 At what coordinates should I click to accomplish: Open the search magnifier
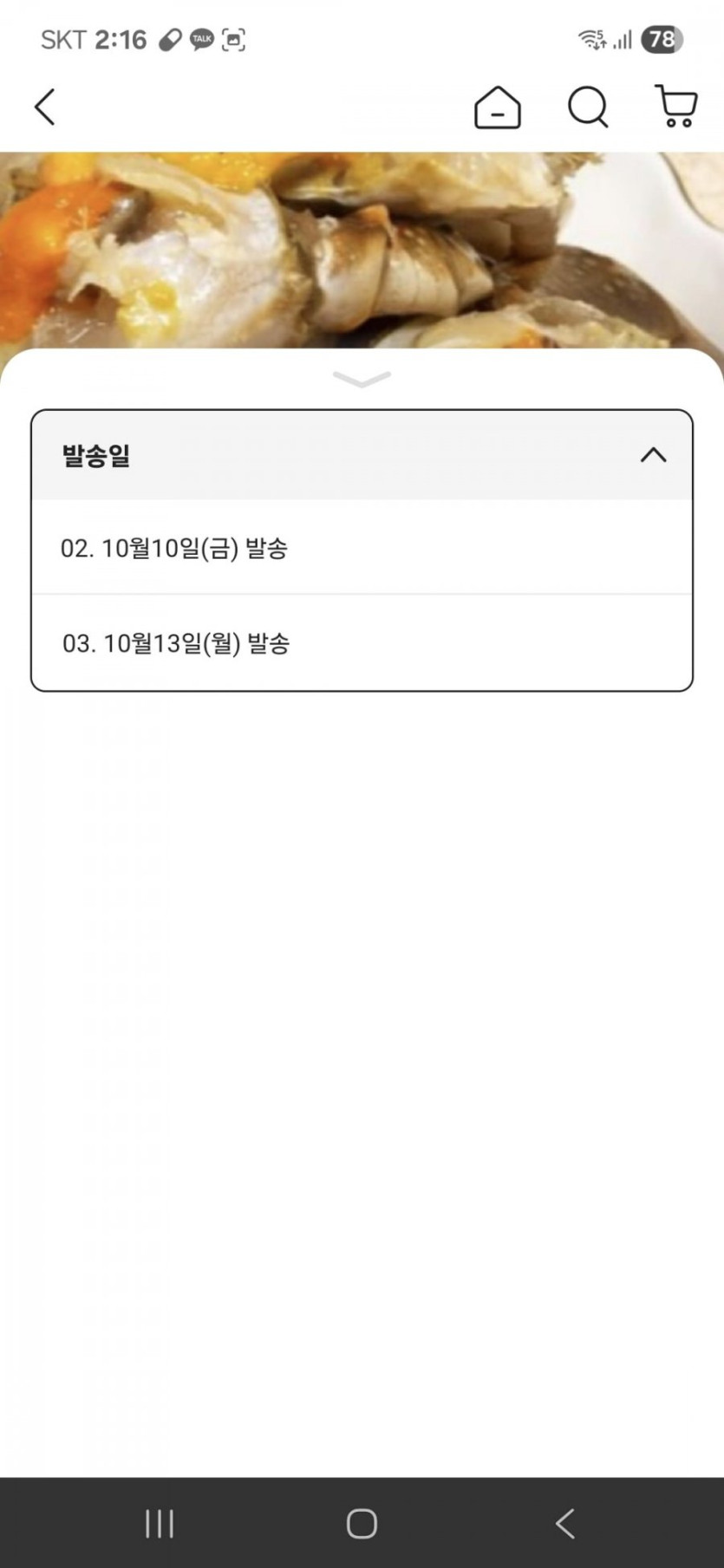click(588, 107)
